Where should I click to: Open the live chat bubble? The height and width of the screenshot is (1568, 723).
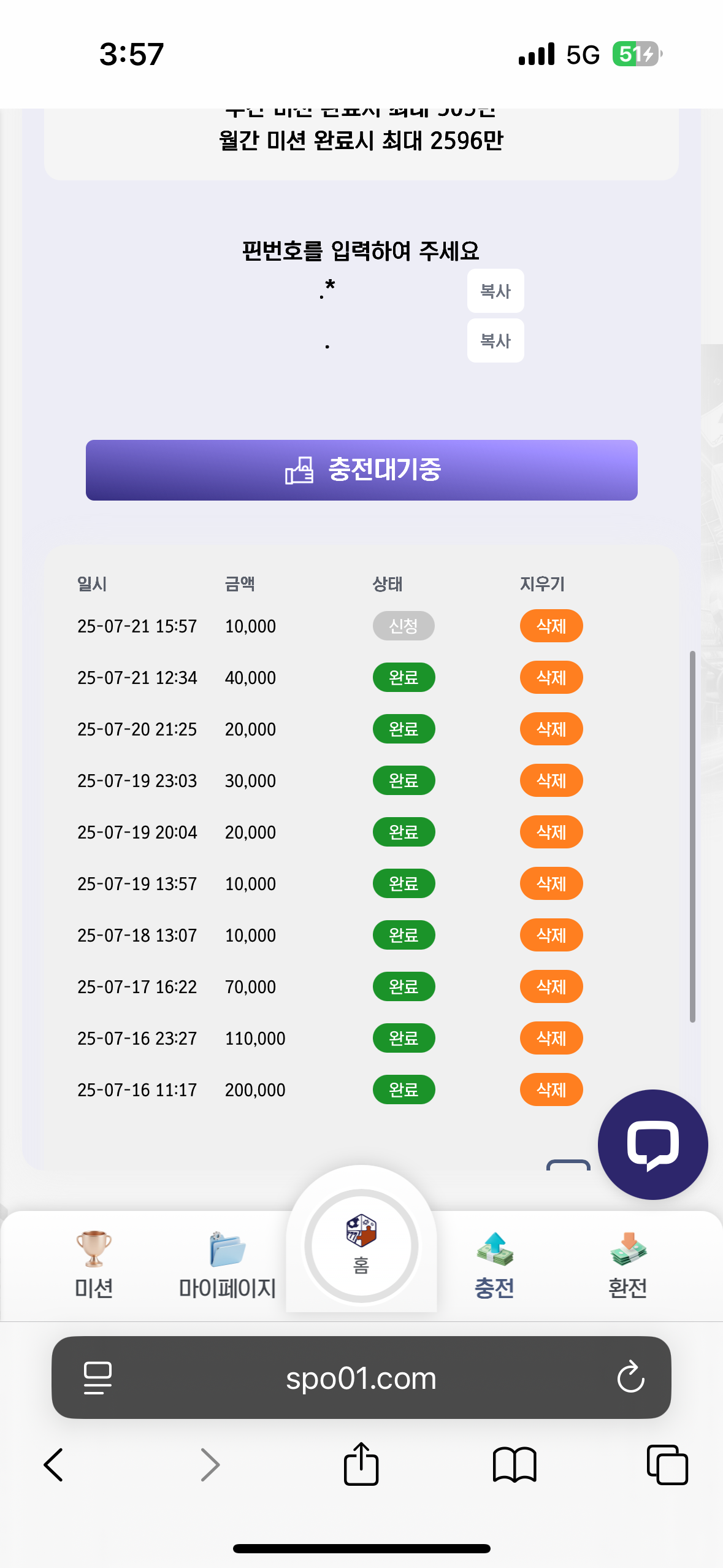[652, 1144]
